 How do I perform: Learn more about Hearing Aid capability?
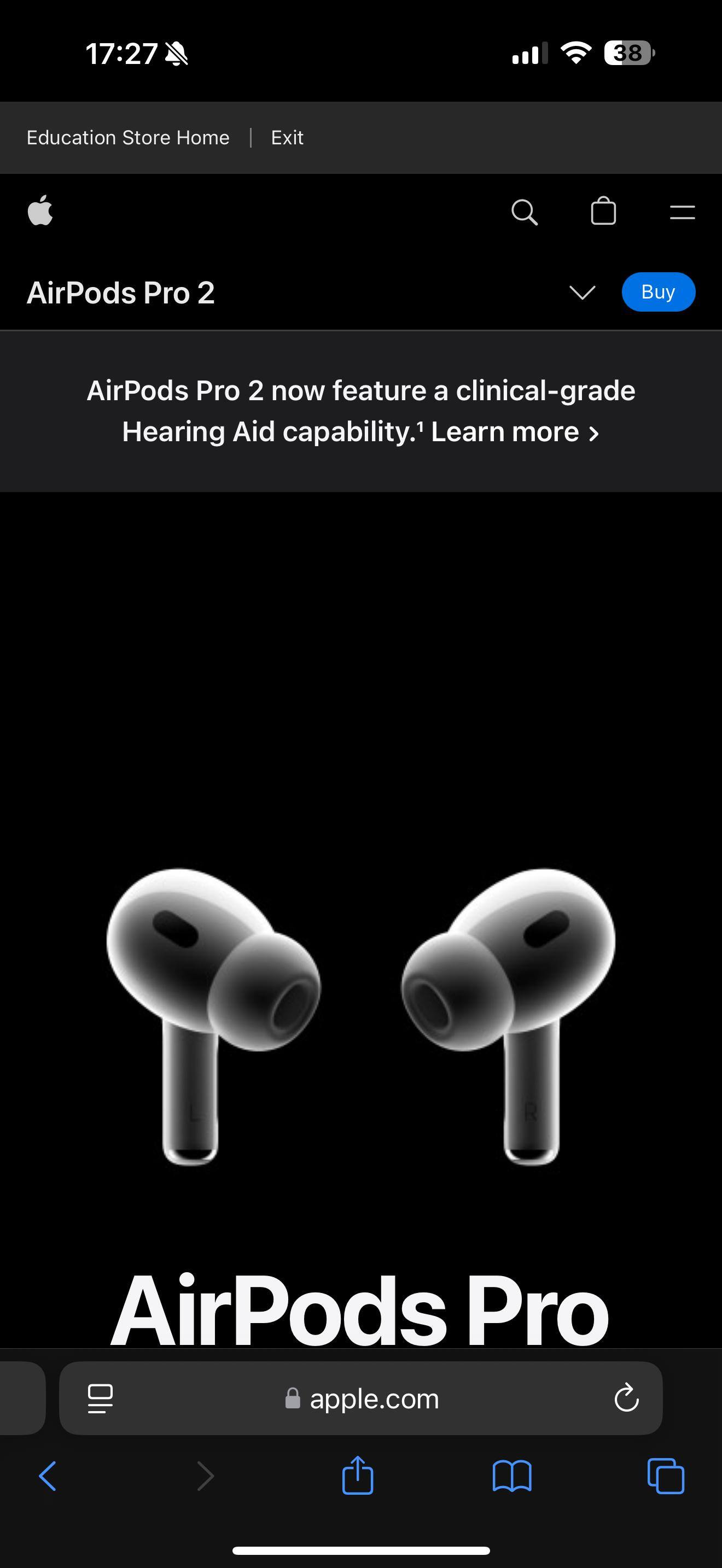[x=514, y=432]
